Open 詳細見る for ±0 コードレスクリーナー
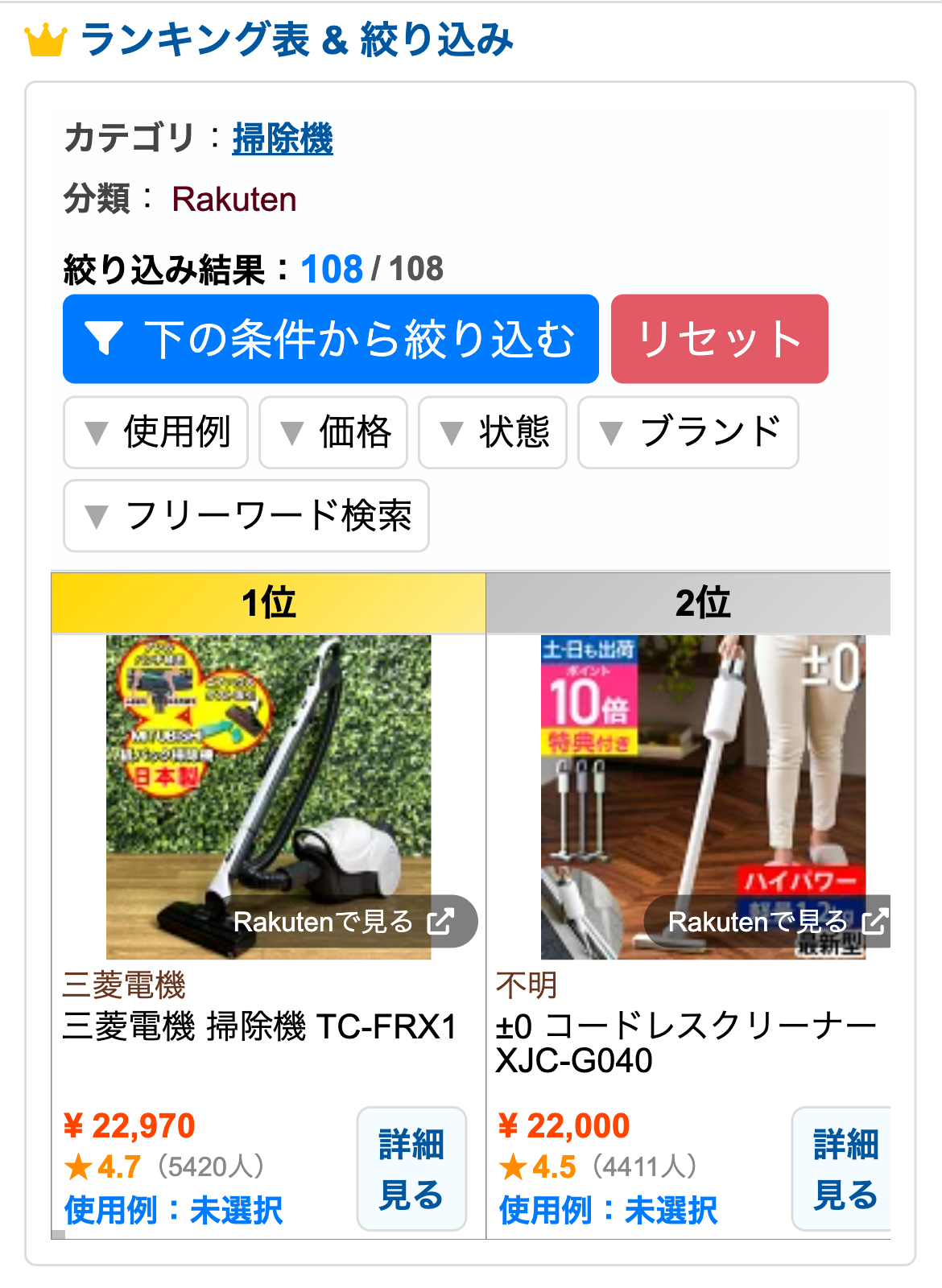 tap(844, 1169)
